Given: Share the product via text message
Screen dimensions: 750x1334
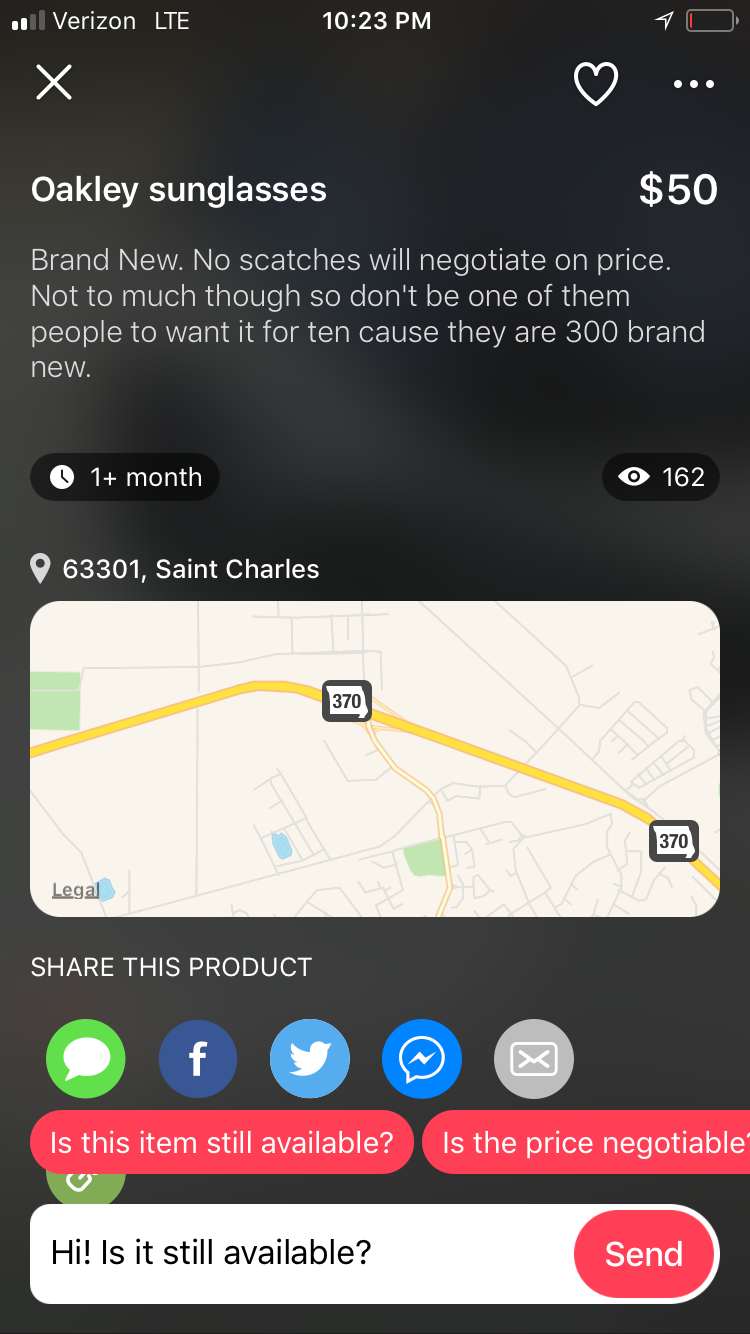Looking at the screenshot, I should (86, 1059).
